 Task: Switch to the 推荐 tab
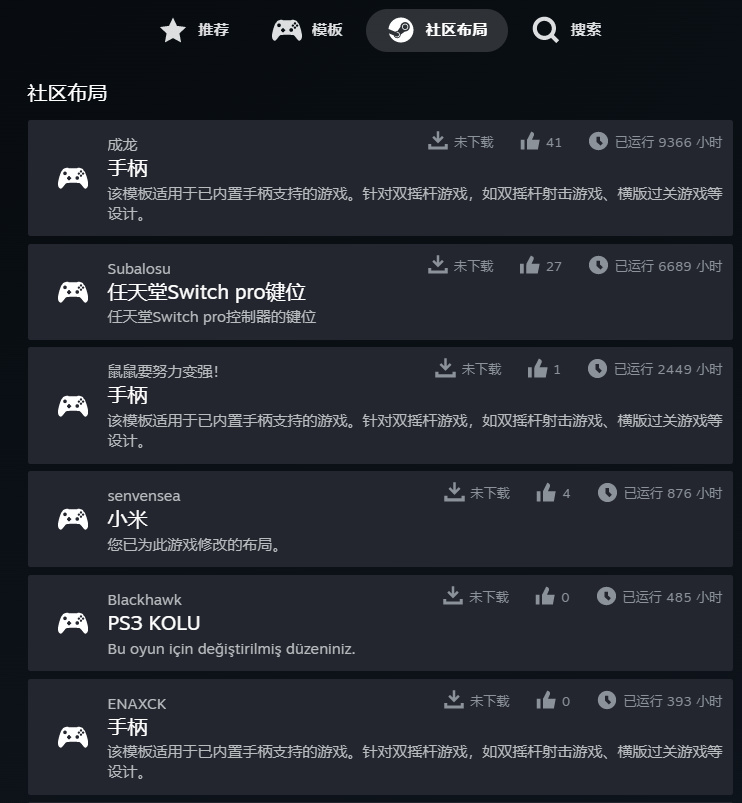(195, 30)
